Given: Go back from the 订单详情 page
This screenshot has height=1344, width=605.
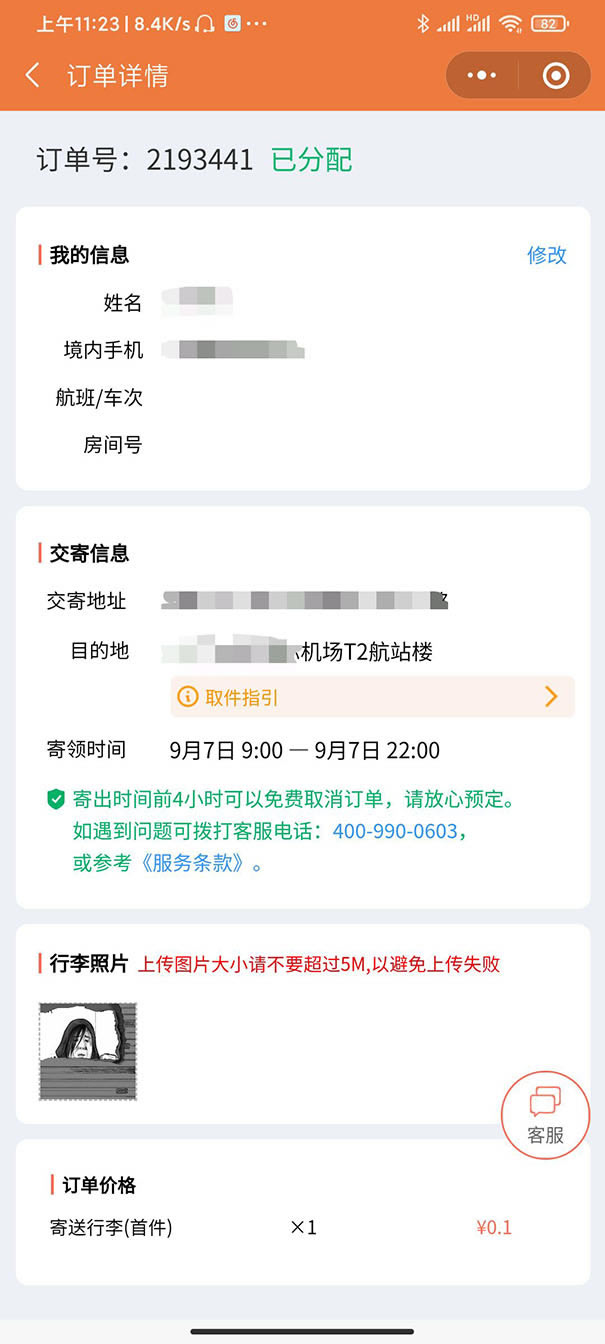Looking at the screenshot, I should (x=33, y=75).
